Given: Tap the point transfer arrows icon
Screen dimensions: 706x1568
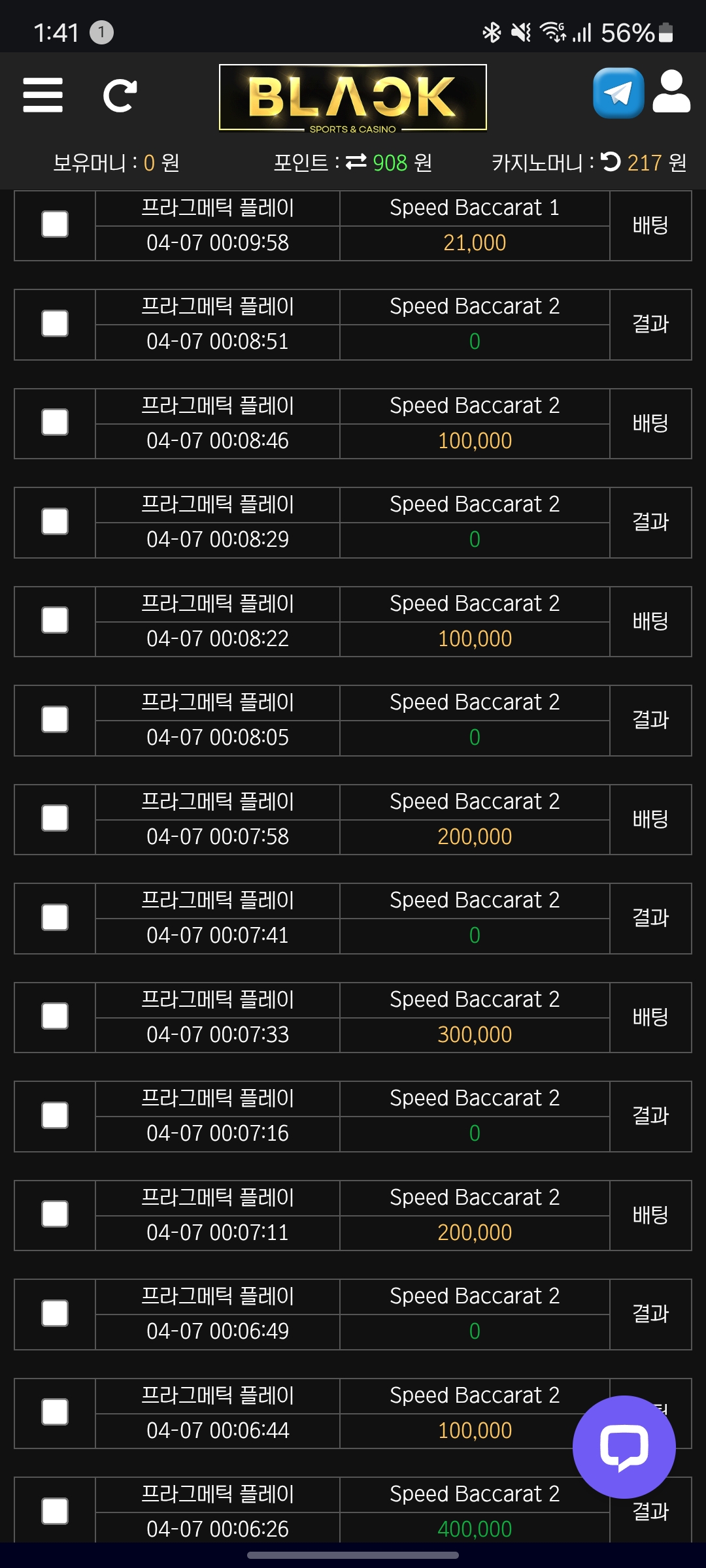Looking at the screenshot, I should tap(356, 162).
